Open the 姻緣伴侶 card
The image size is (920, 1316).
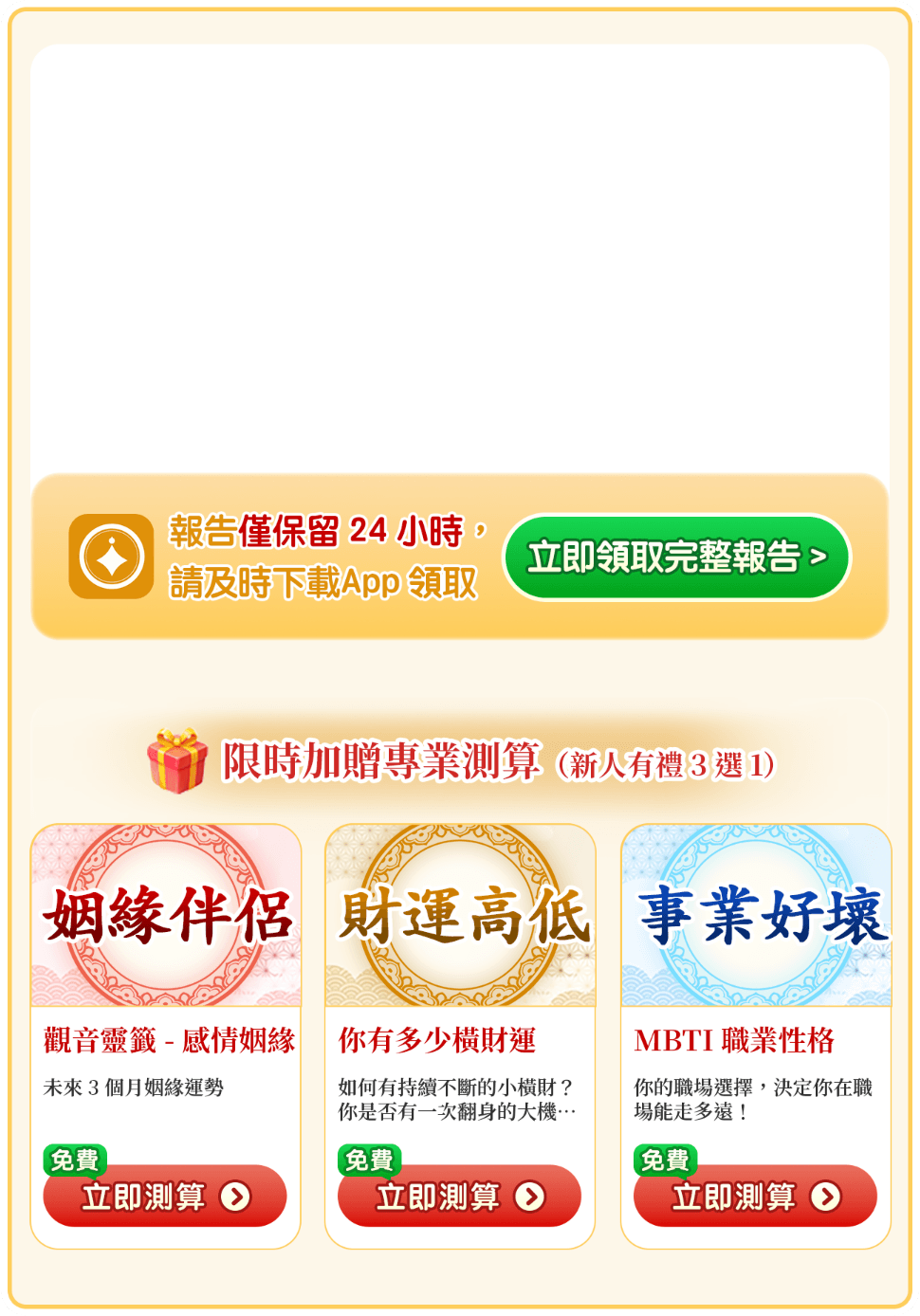coord(166,916)
